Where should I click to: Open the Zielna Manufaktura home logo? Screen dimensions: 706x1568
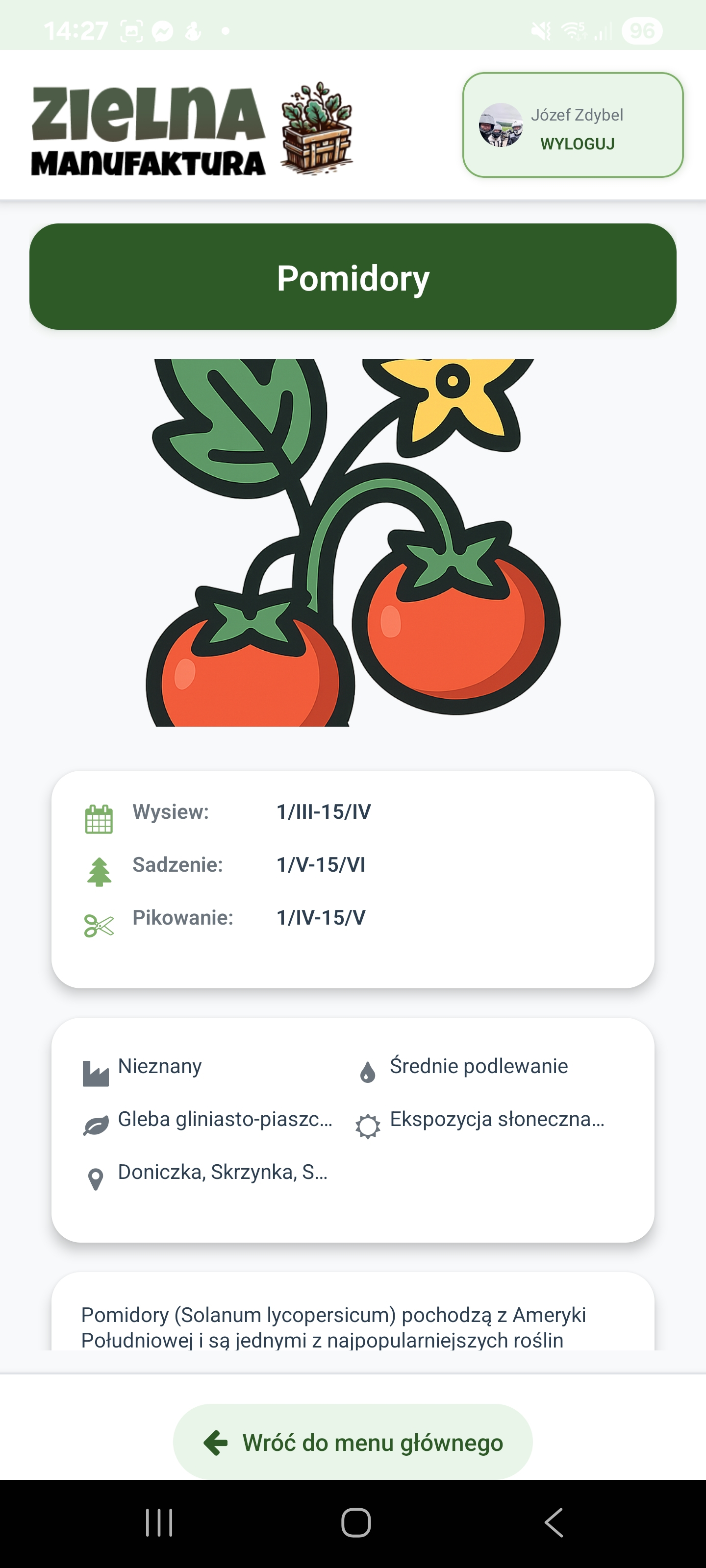pos(192,129)
